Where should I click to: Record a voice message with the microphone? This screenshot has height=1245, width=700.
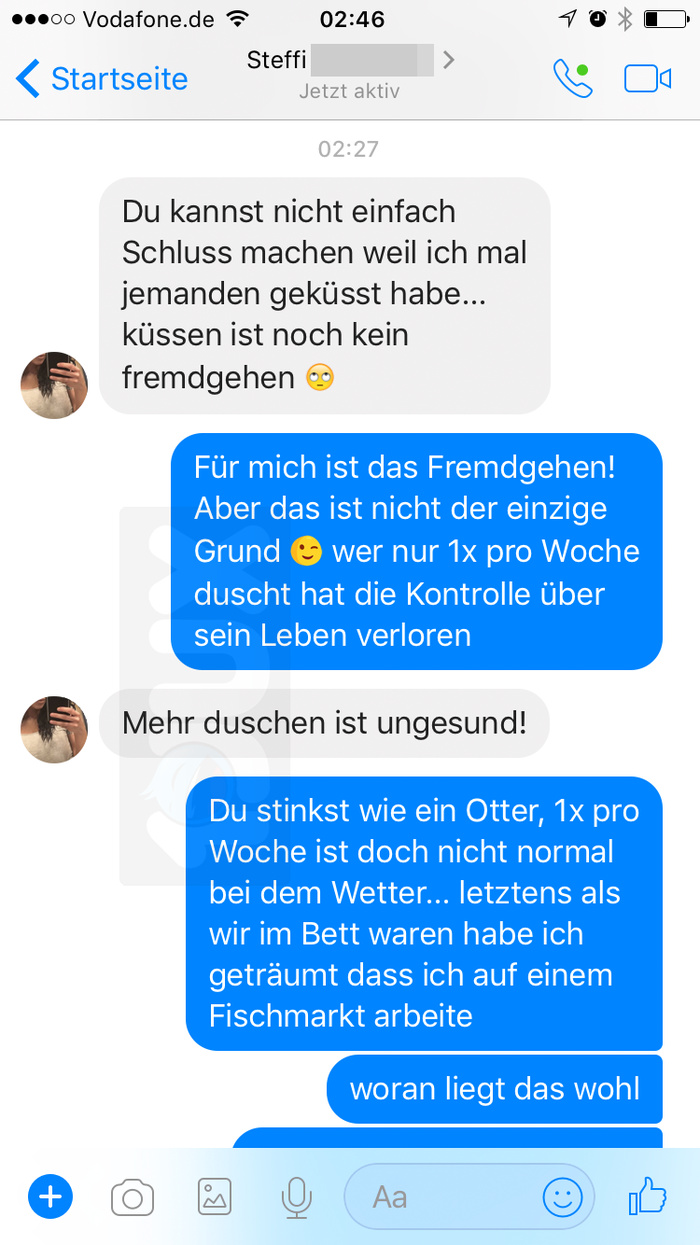295,1196
